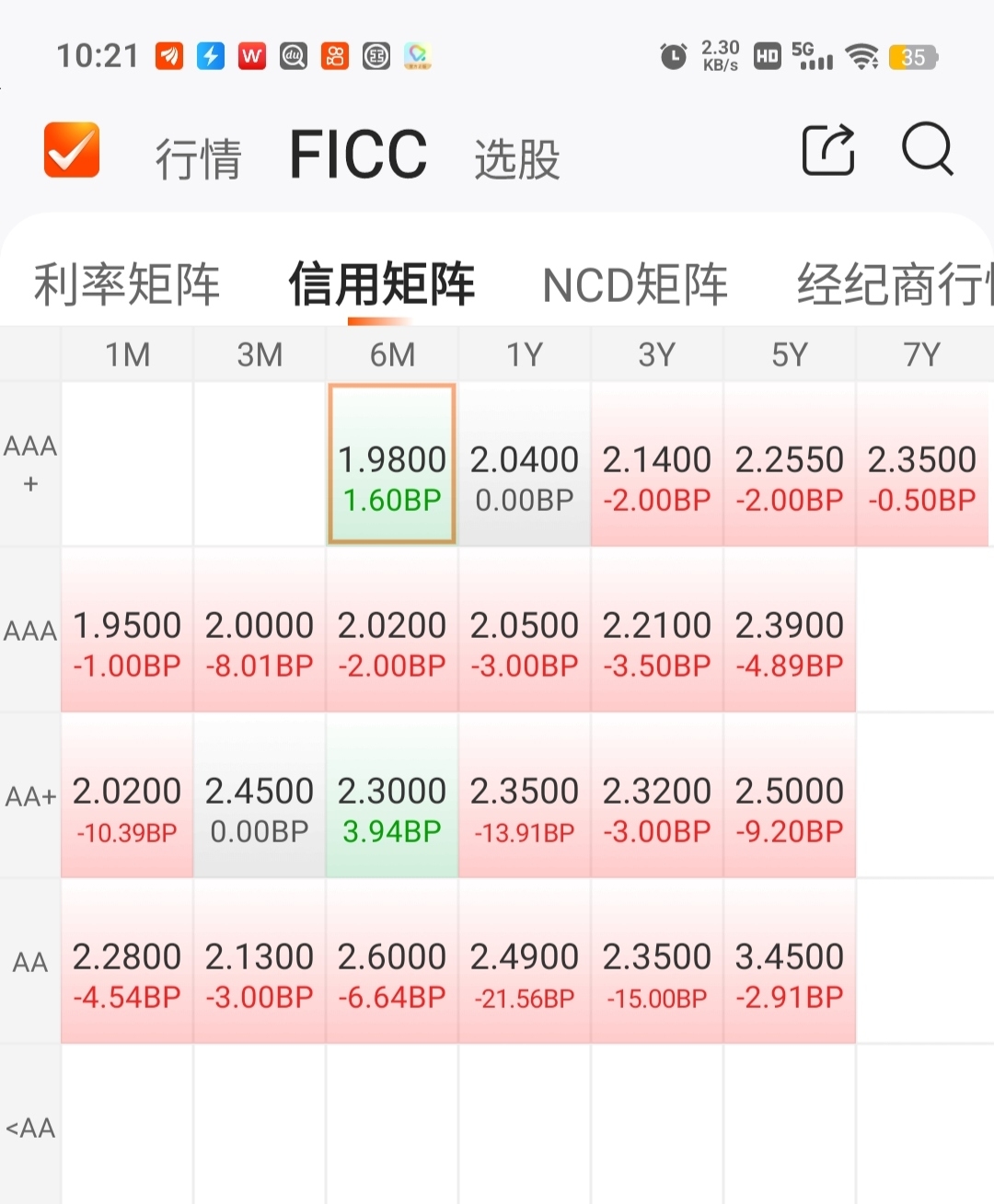Switch to the 利率矩阵 tab
The height and width of the screenshot is (1204, 994).
(126, 284)
